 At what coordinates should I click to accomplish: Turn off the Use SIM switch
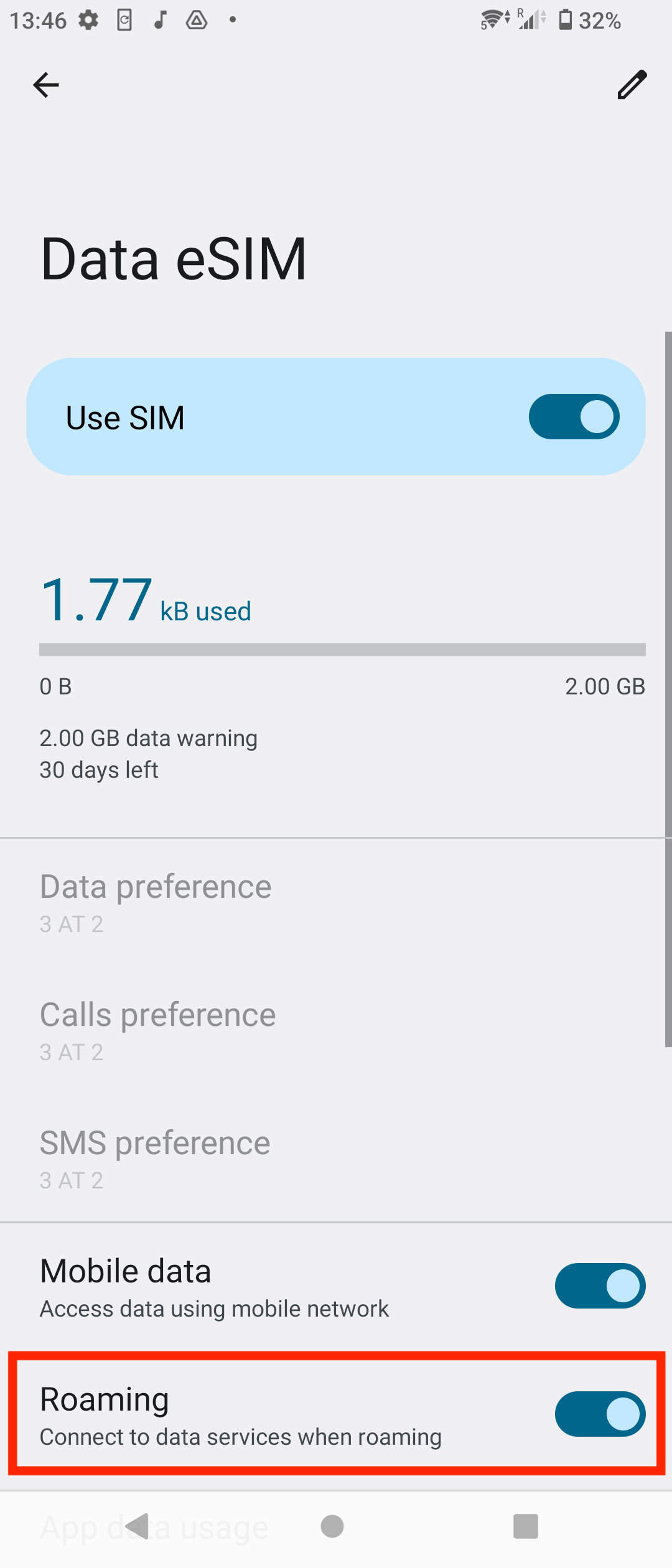pos(574,417)
